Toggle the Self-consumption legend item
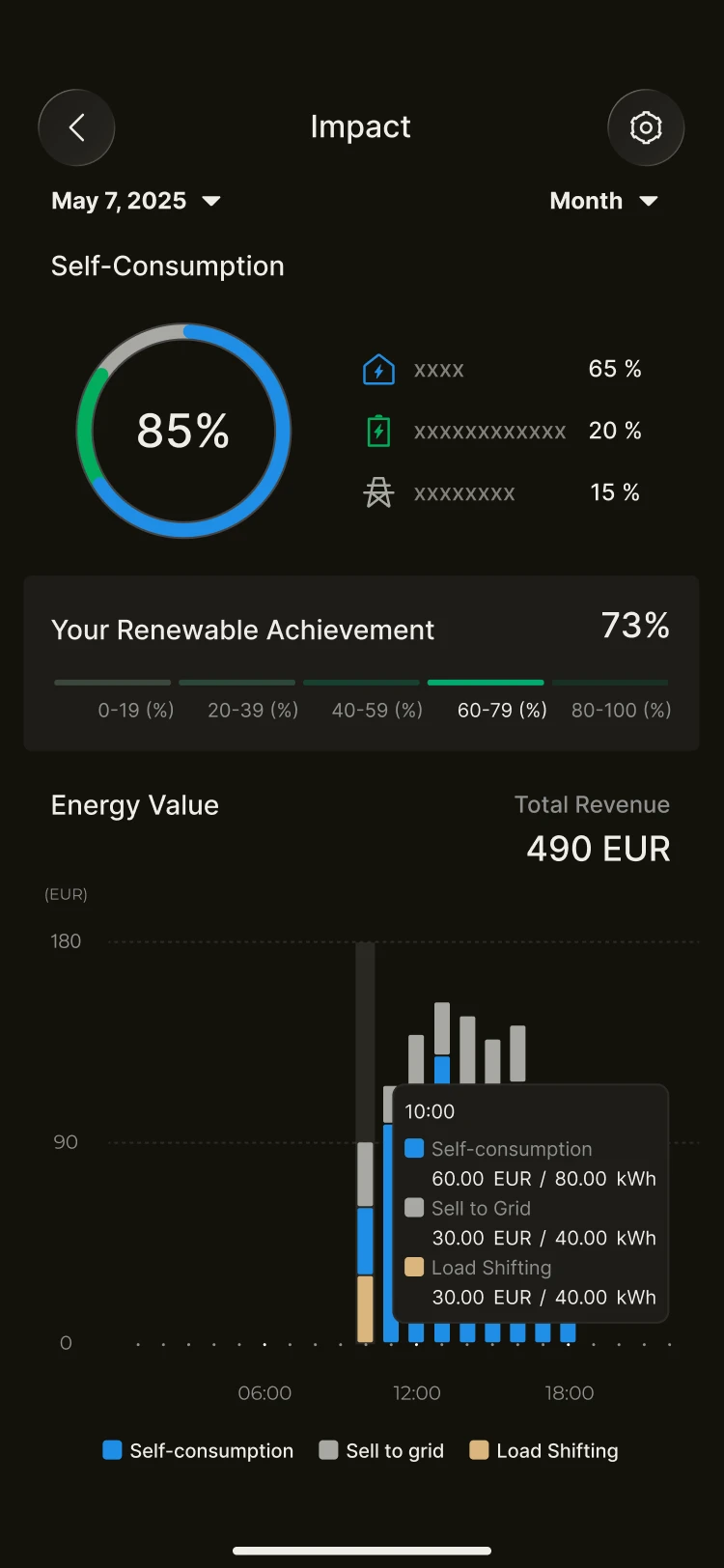The image size is (724, 1568). [198, 1450]
